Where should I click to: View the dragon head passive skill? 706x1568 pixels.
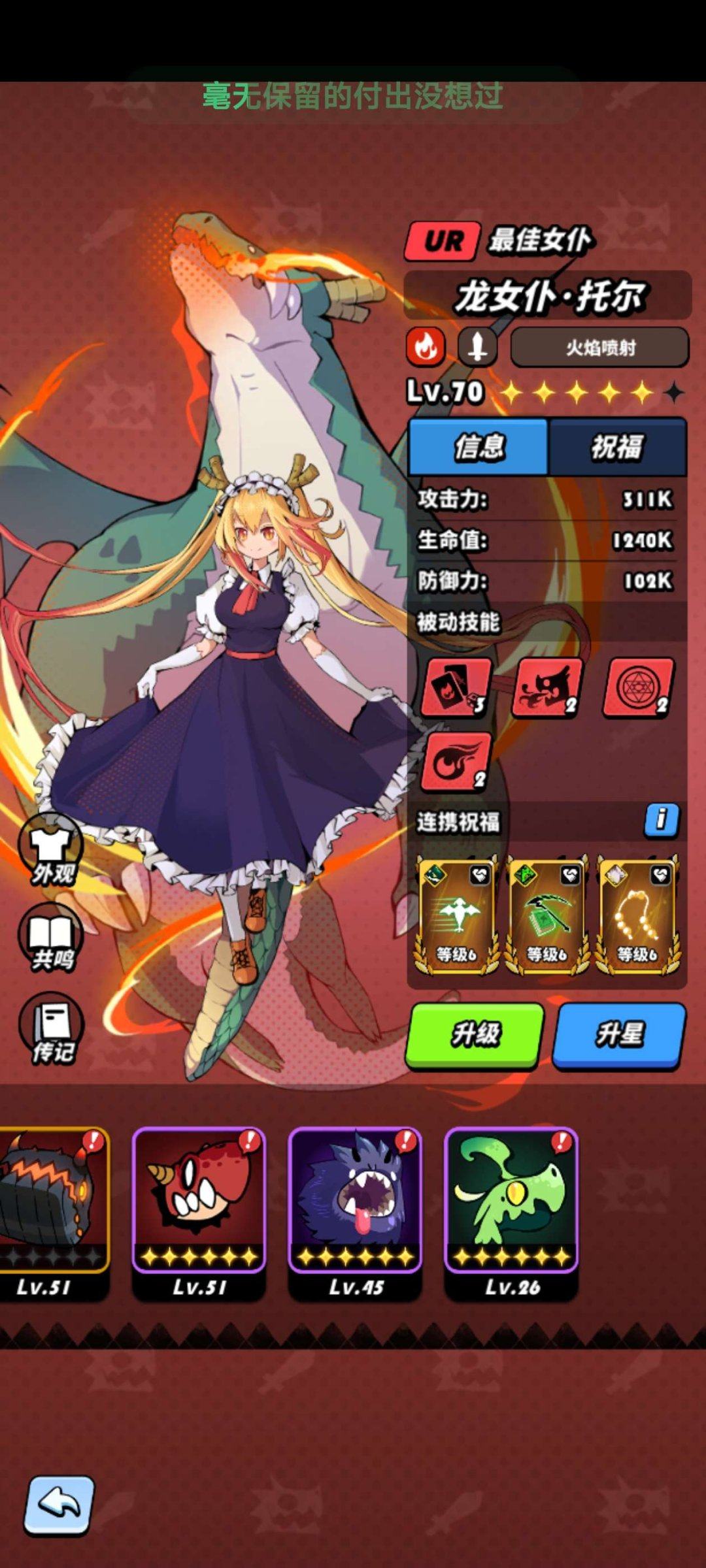tap(546, 687)
